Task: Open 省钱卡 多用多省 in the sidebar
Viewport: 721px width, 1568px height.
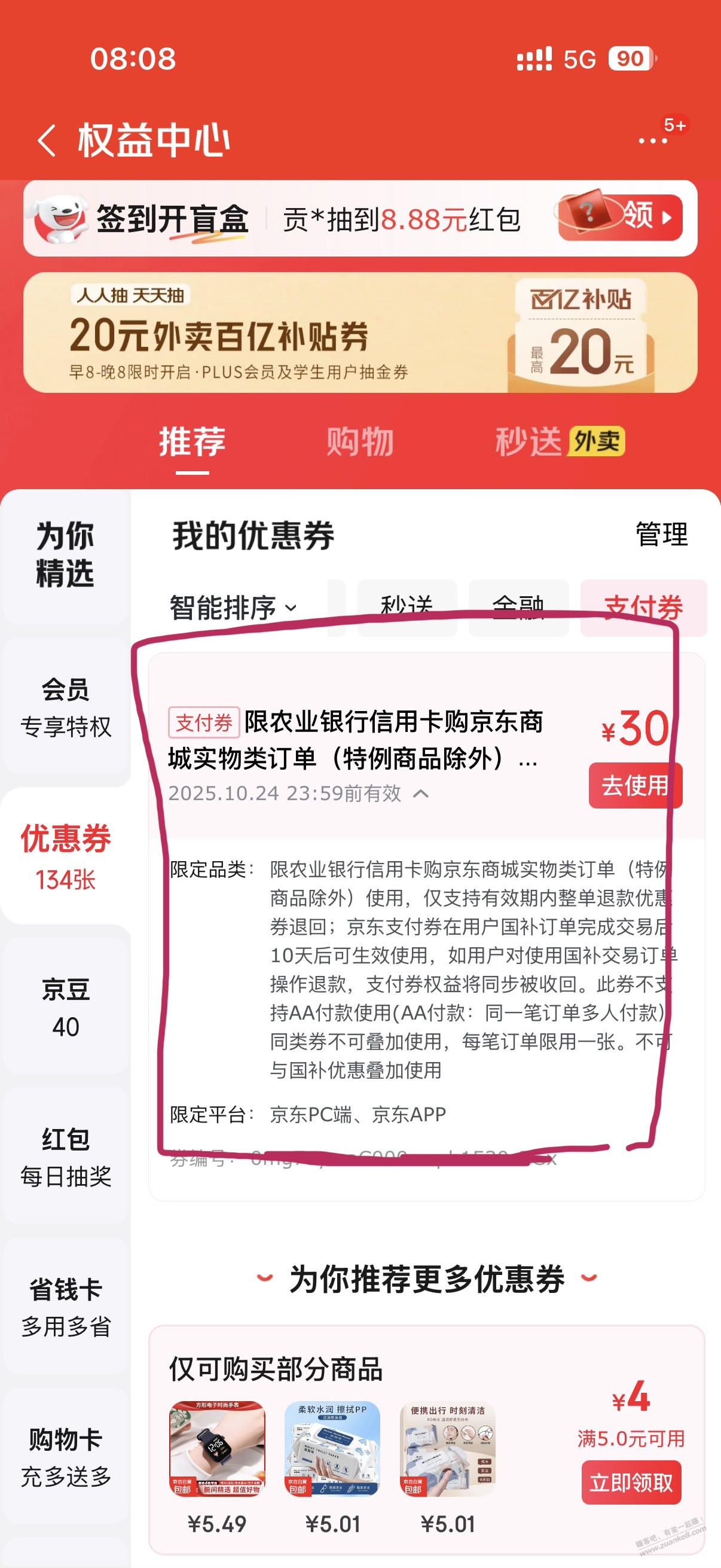Action: pos(65,1307)
